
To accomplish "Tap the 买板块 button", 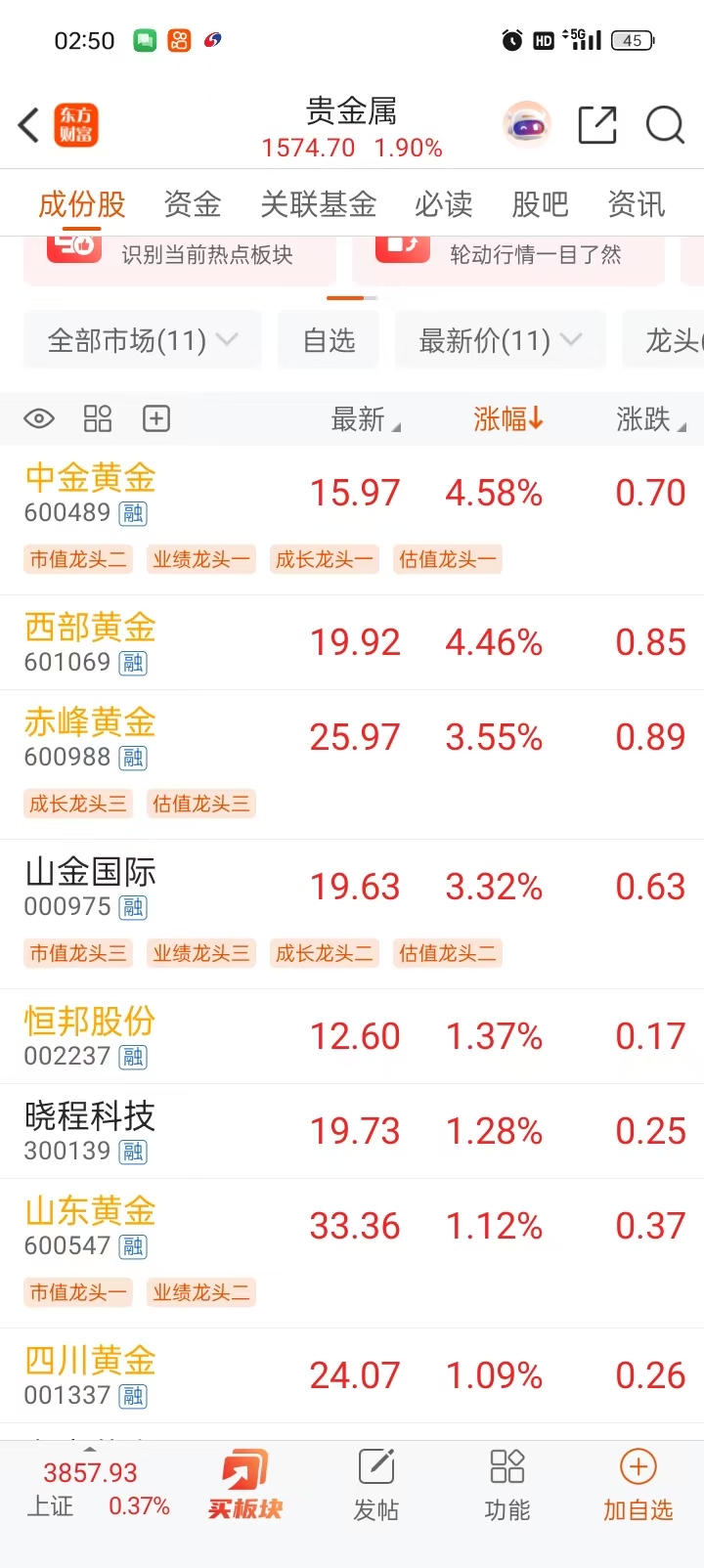I will tap(244, 1486).
